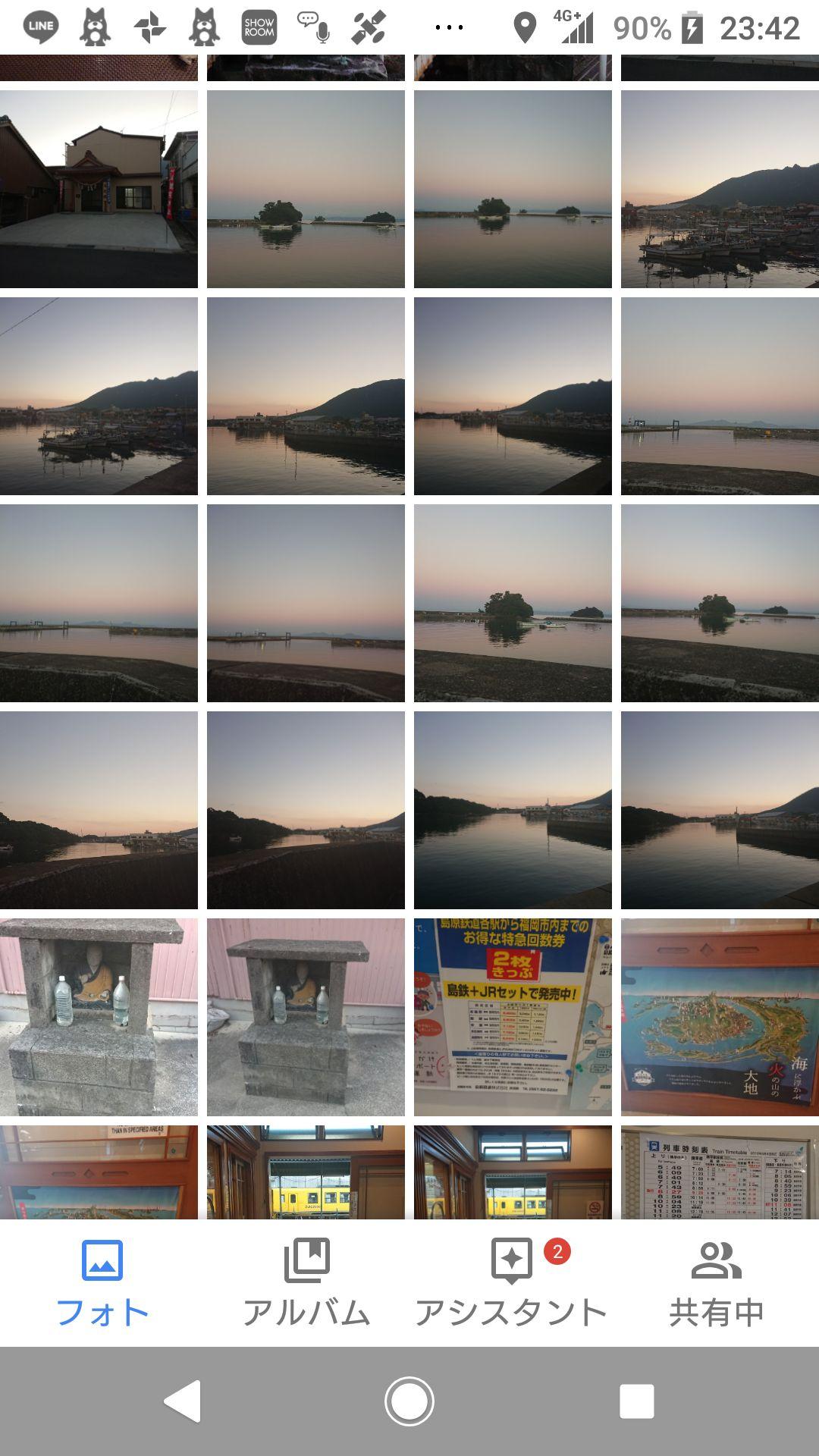Open the train timetable photo
The width and height of the screenshot is (819, 1456).
720,1172
